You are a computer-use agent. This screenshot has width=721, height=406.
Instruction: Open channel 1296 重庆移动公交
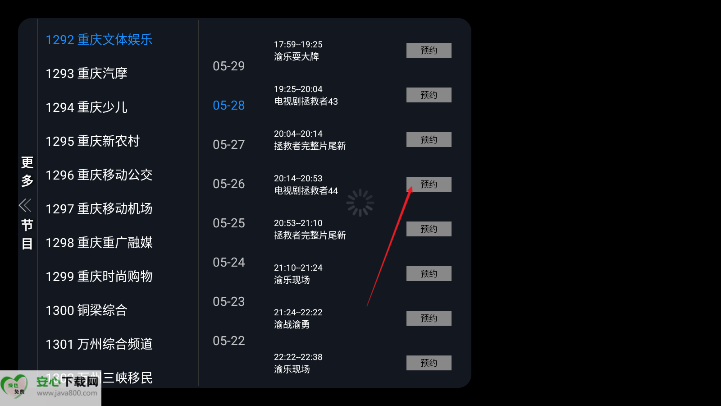[x=99, y=175]
